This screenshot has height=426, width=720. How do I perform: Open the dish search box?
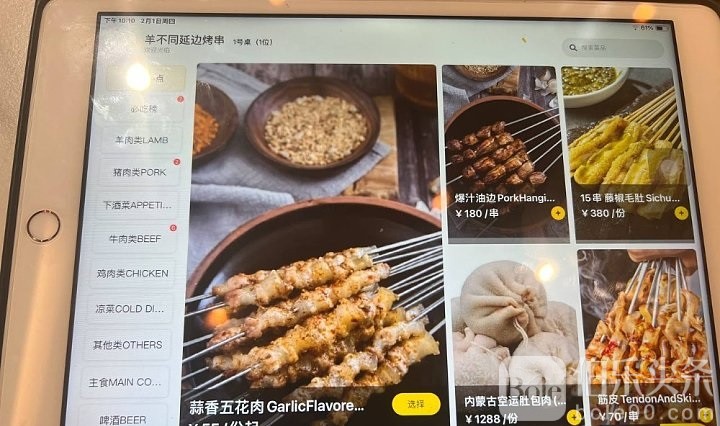tap(613, 47)
